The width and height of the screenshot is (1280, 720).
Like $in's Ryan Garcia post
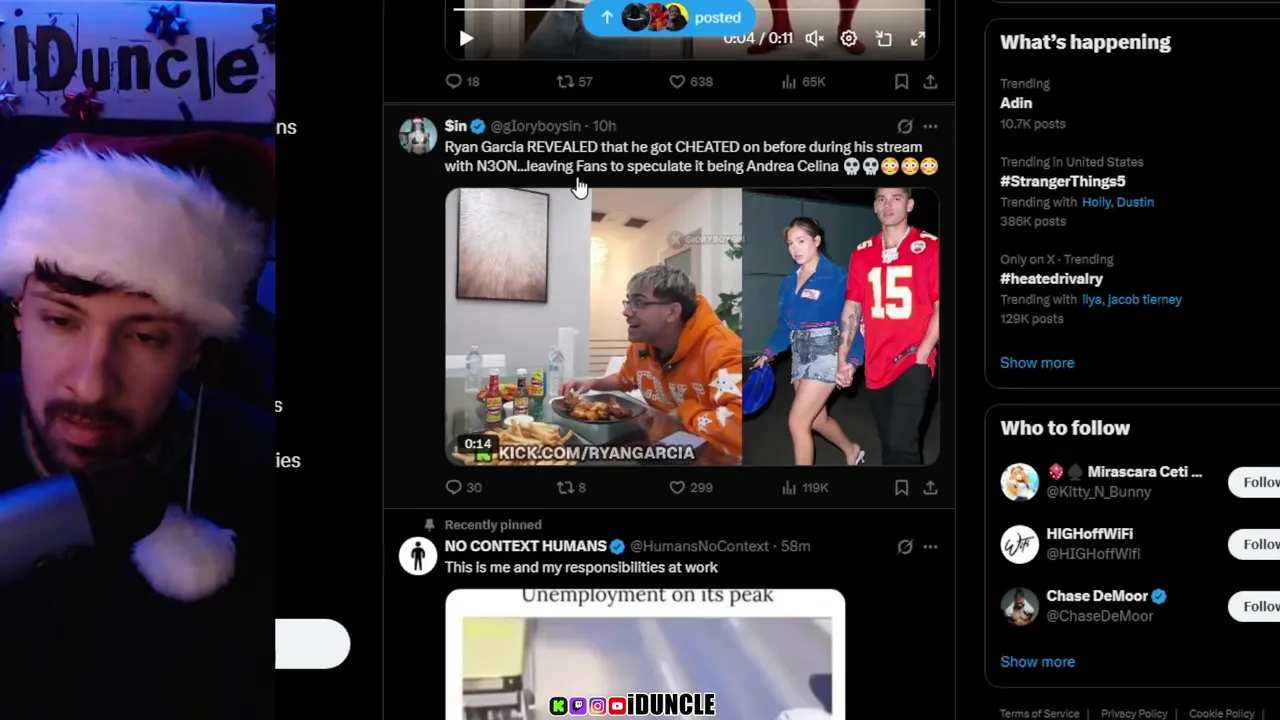678,487
